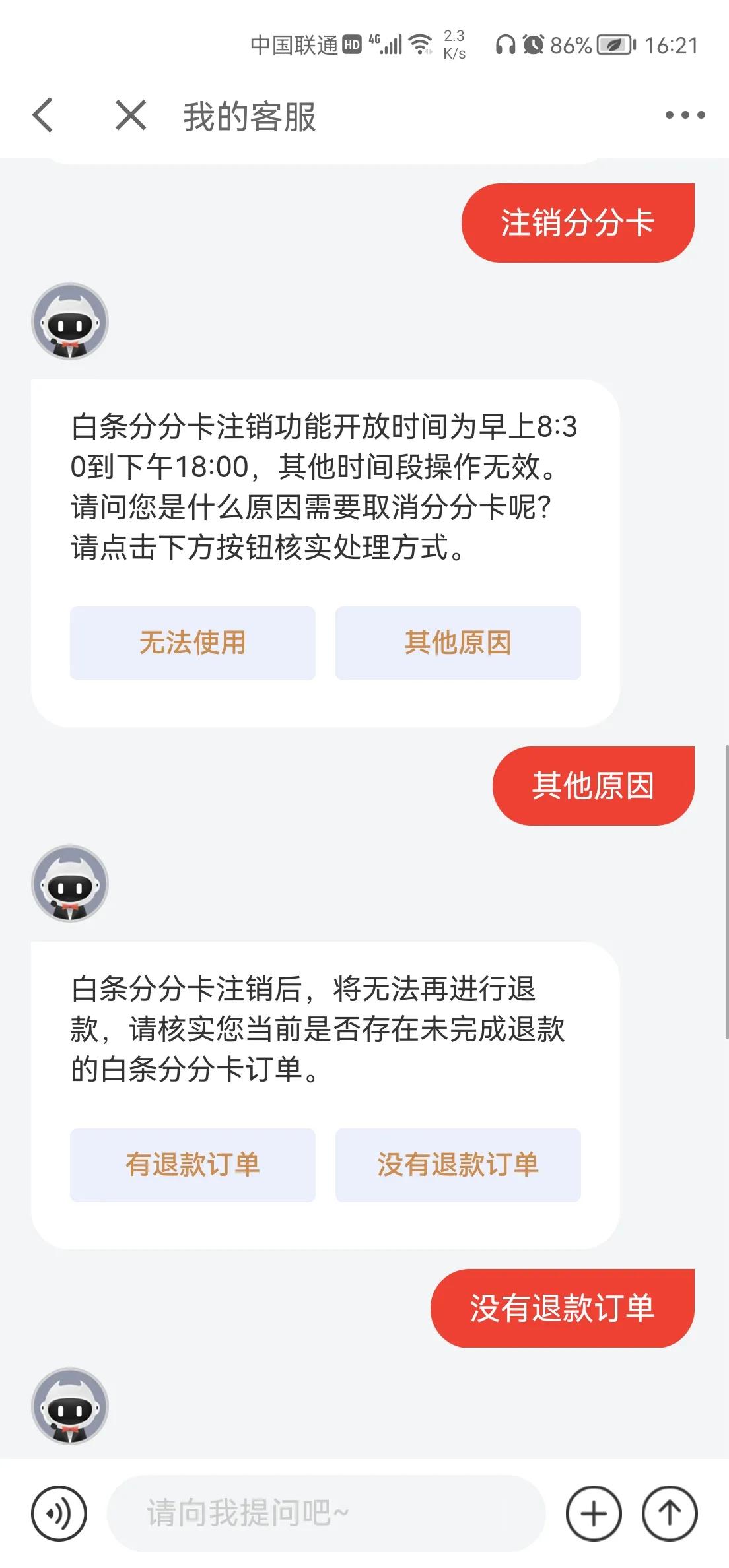Open the plus attachment options
The height and width of the screenshot is (1568, 729).
pos(594,1513)
